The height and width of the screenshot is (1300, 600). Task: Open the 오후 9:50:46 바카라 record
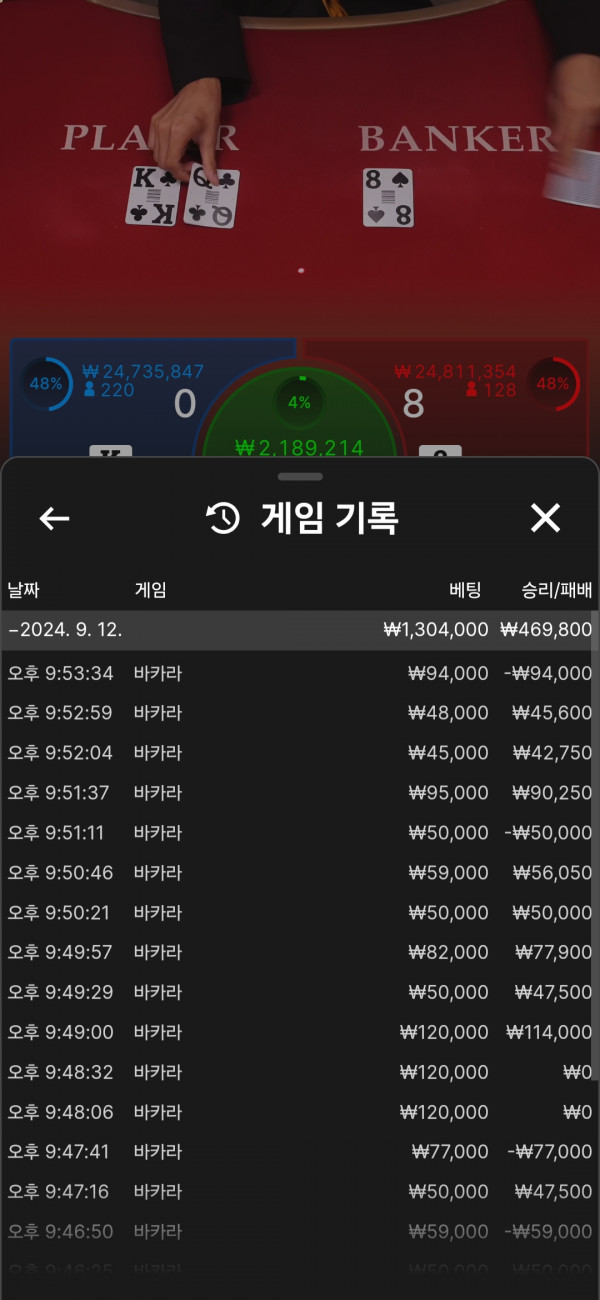pyautogui.click(x=299, y=873)
